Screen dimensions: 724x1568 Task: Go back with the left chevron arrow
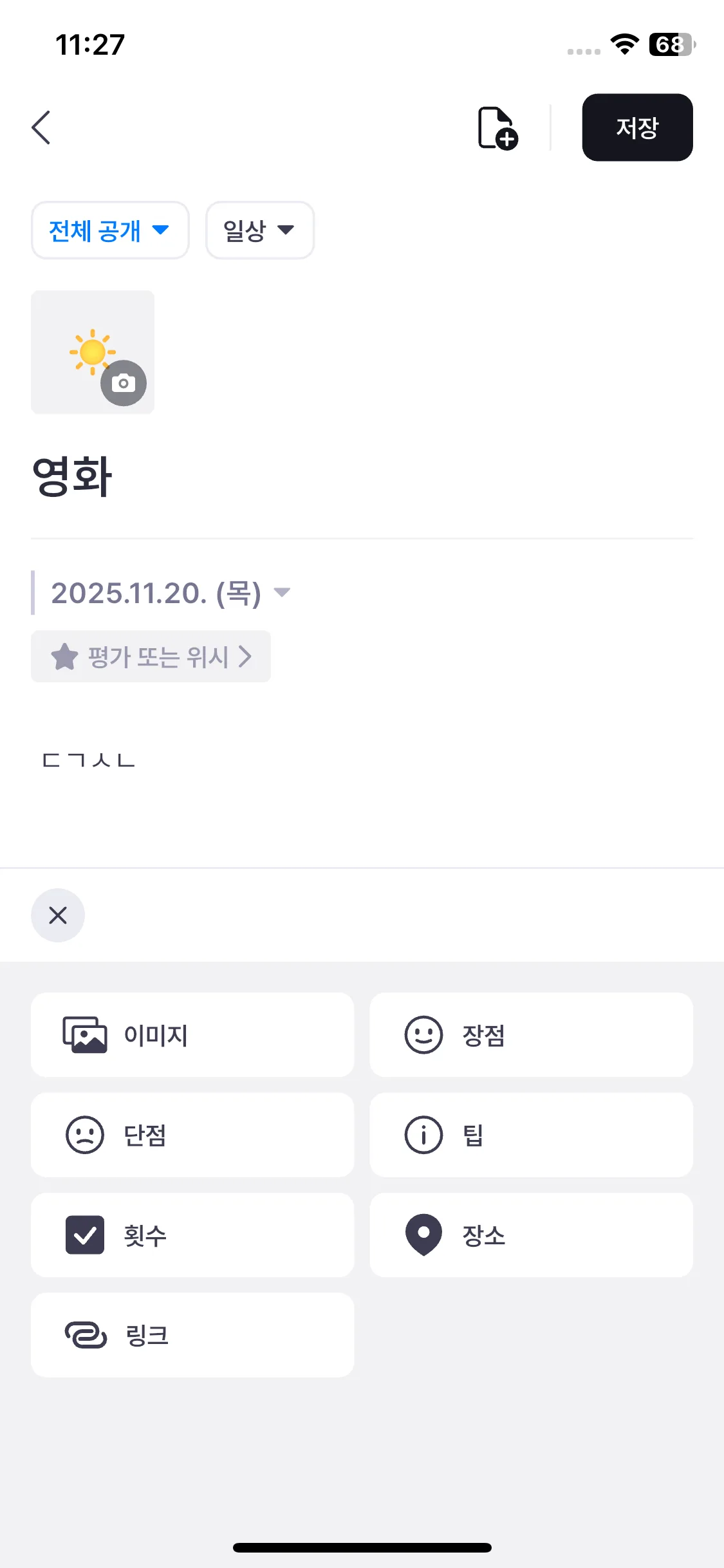[41, 127]
